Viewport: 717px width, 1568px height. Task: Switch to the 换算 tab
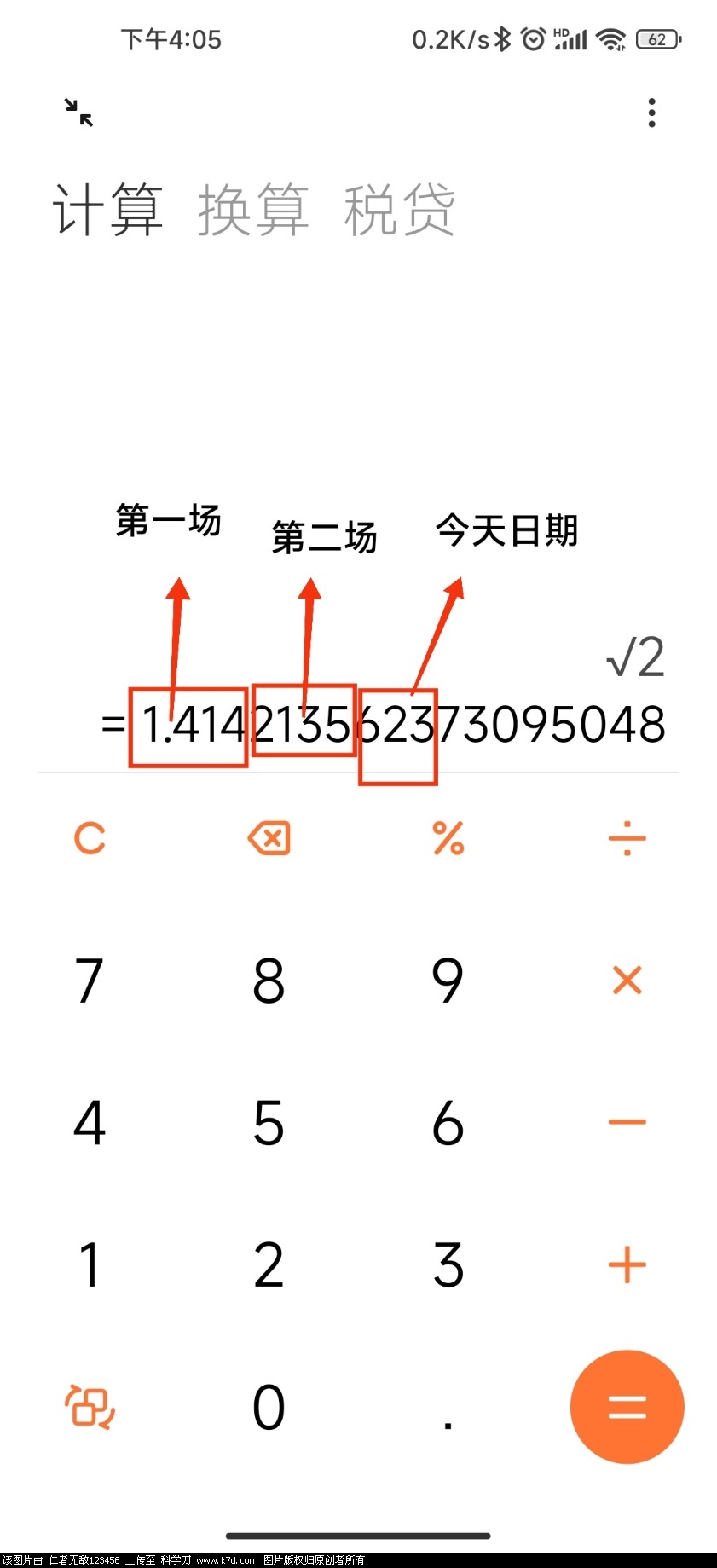tap(253, 210)
